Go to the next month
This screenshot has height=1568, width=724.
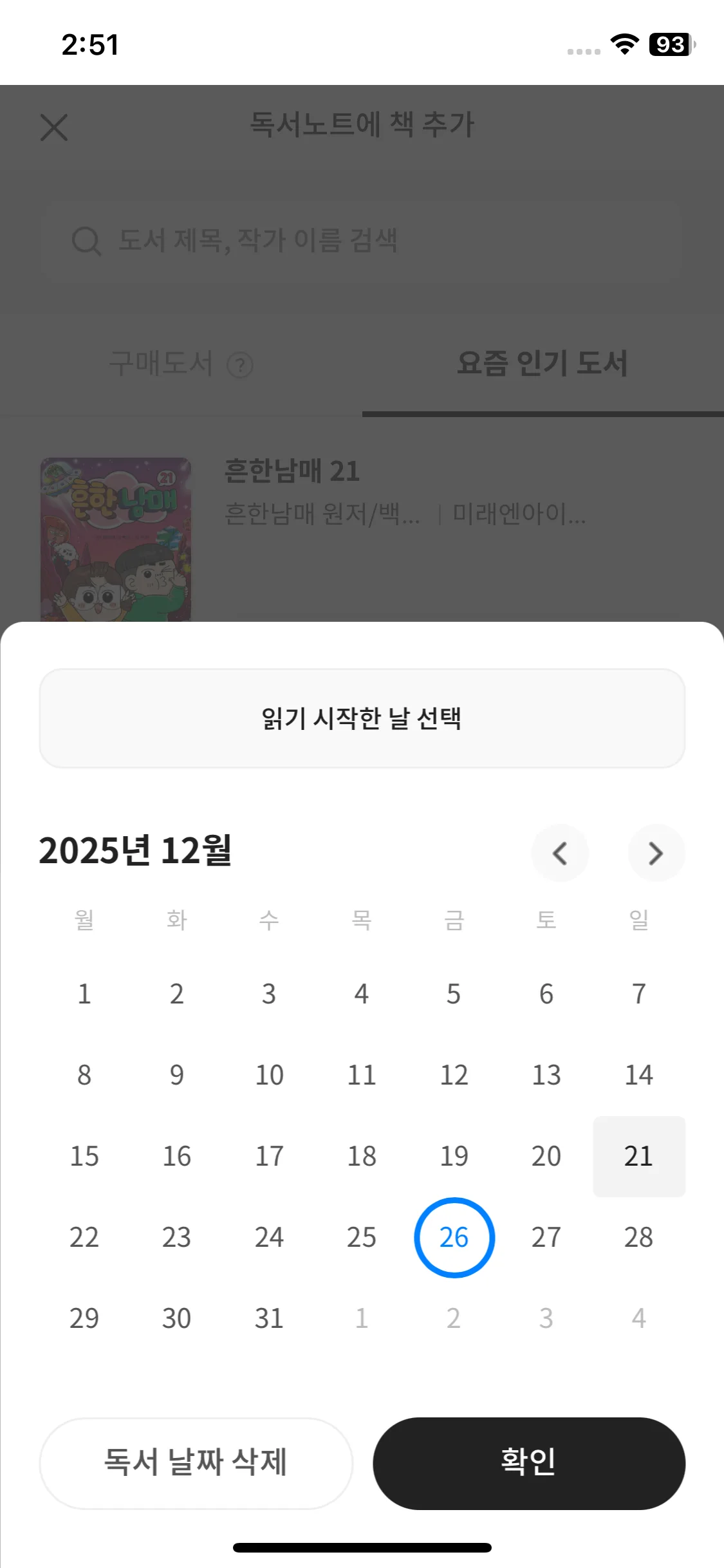coord(656,853)
